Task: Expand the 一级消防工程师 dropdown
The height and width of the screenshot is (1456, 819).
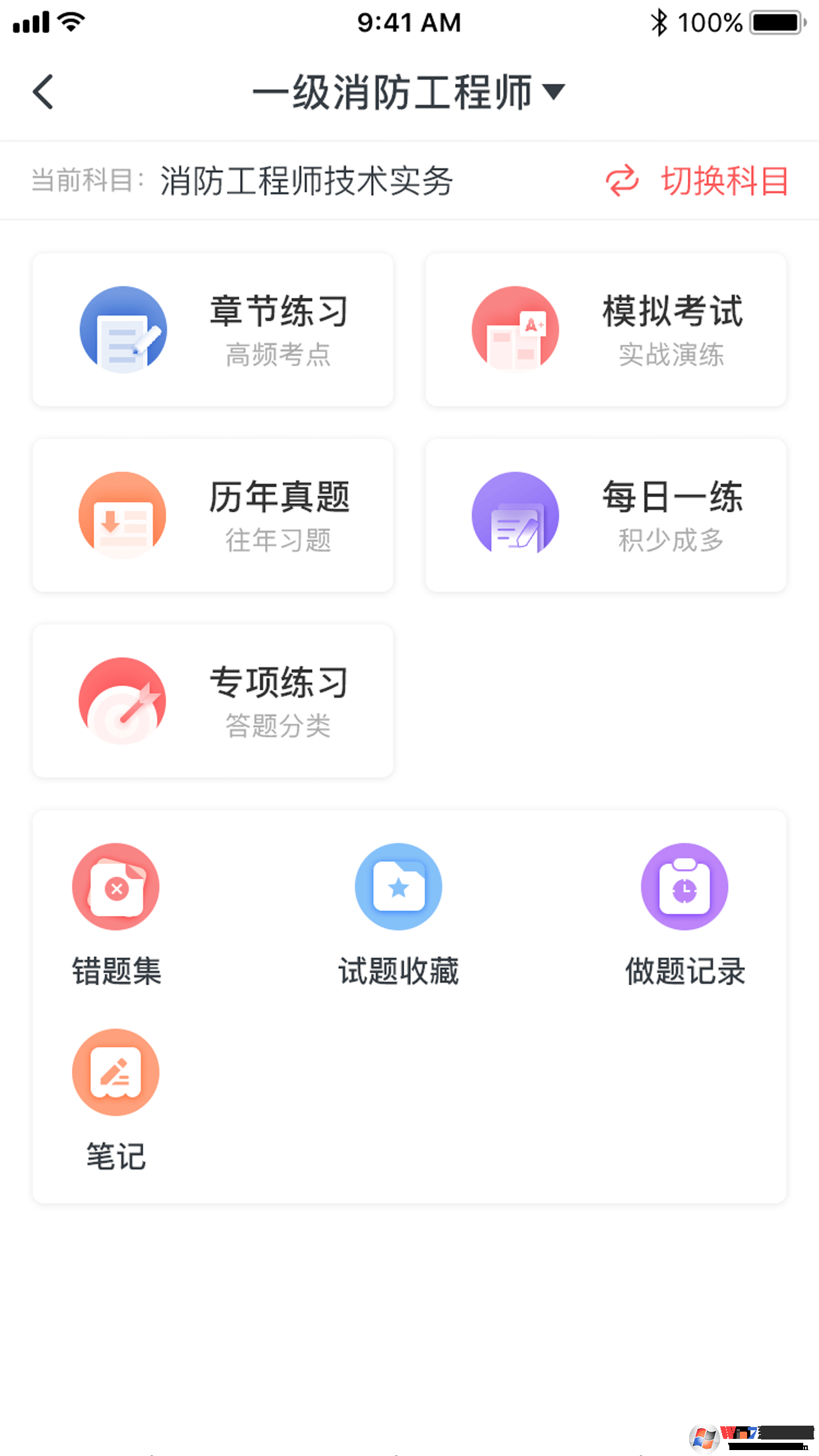Action: click(x=409, y=92)
